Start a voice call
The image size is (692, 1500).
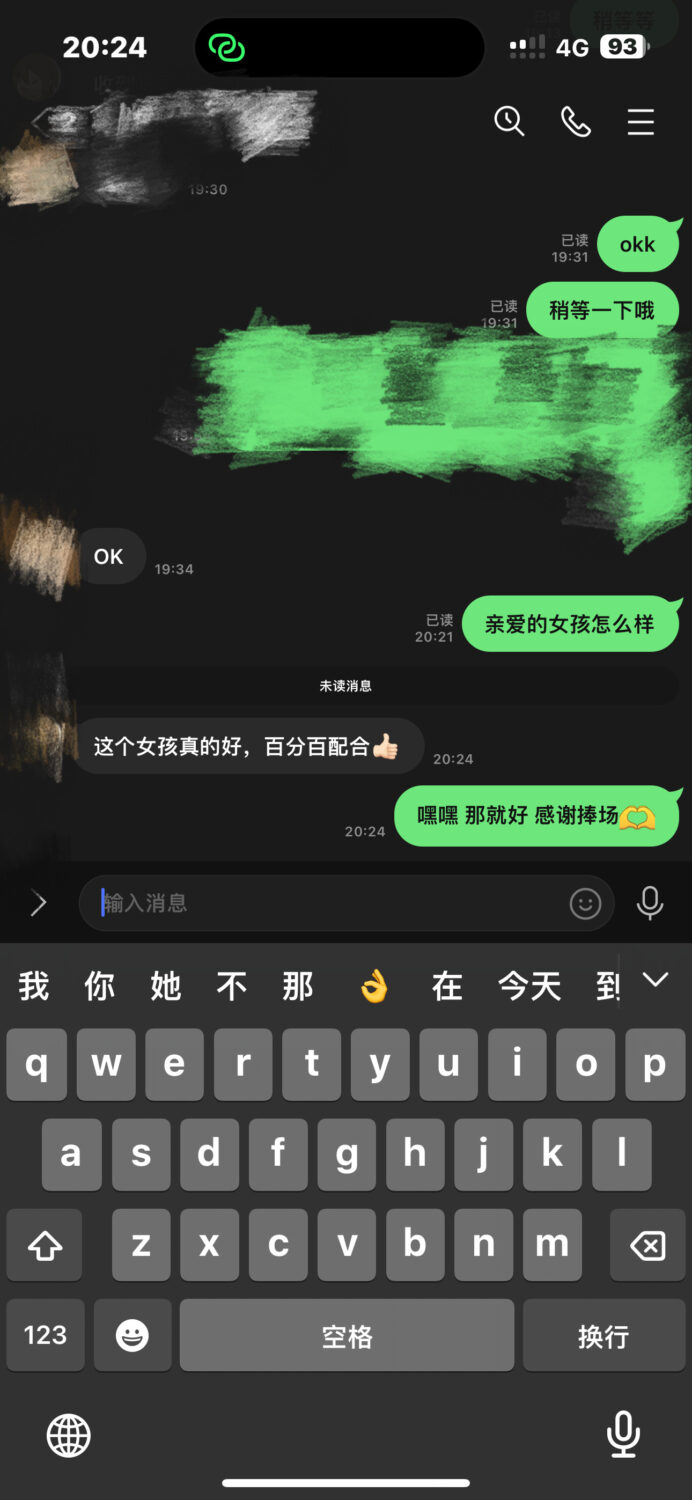click(x=575, y=122)
